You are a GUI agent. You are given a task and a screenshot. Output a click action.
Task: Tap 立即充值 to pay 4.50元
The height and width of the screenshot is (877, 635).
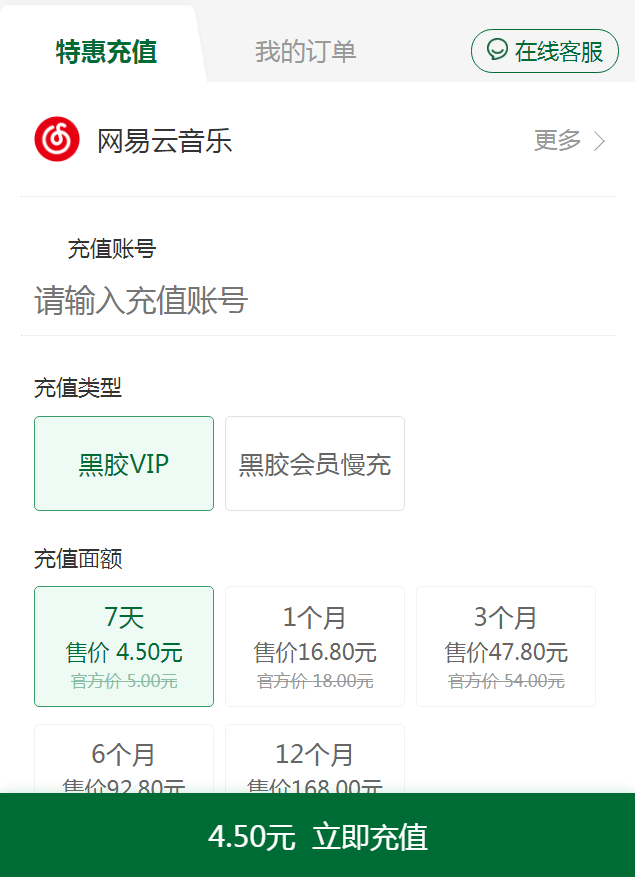[318, 836]
